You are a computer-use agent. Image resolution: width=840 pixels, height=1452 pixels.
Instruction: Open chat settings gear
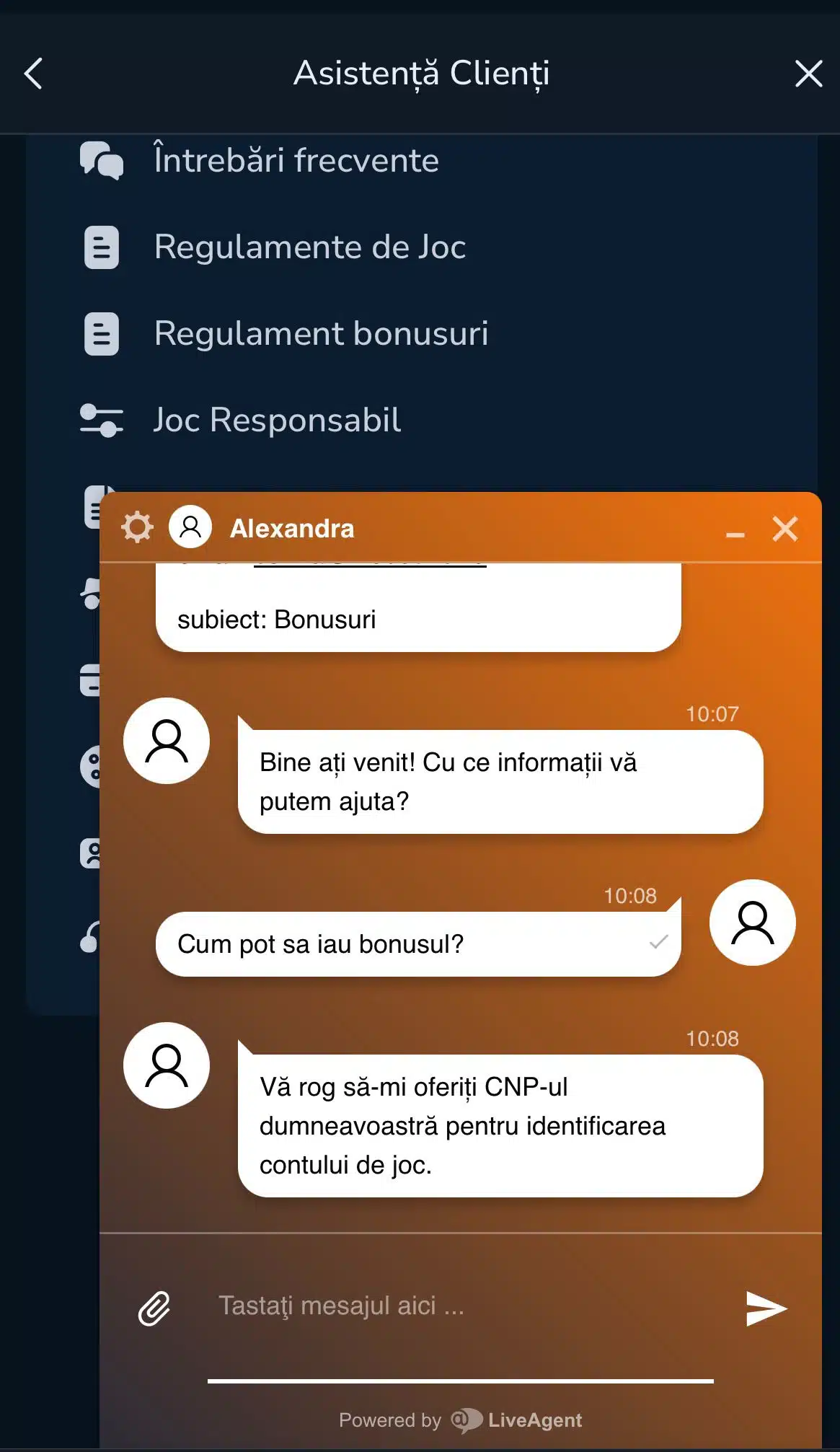click(137, 527)
